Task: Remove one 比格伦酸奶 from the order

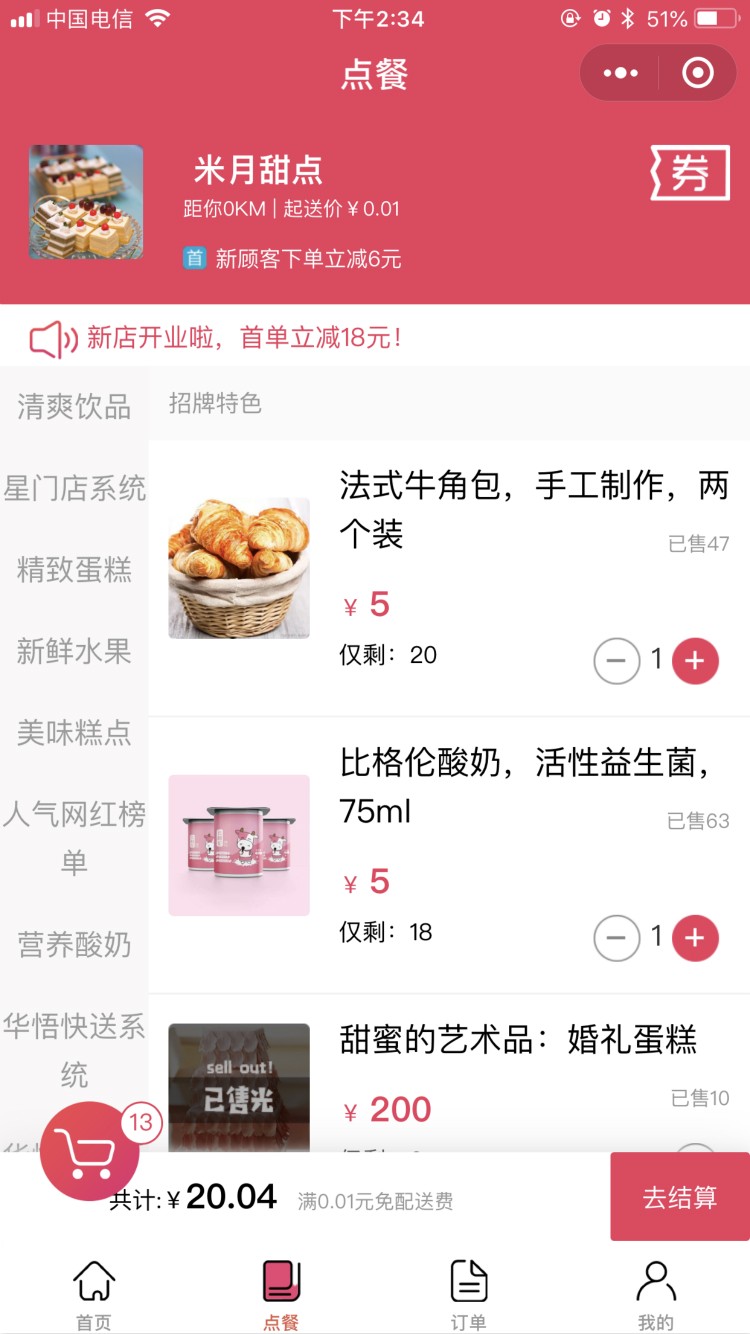Action: [x=617, y=937]
